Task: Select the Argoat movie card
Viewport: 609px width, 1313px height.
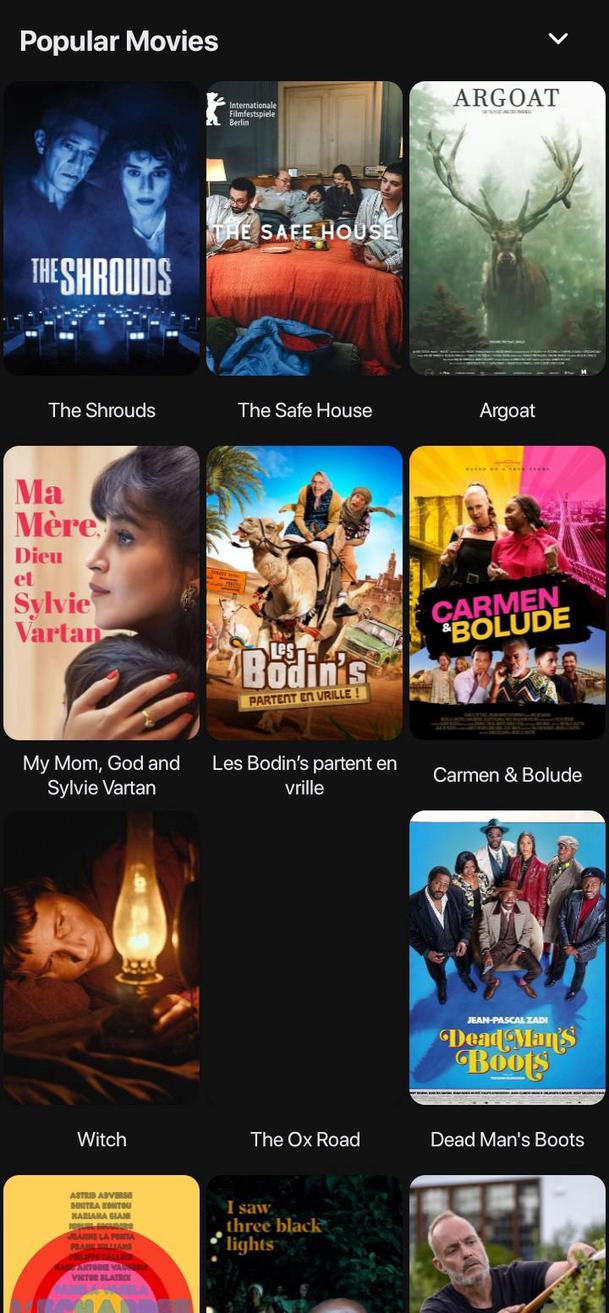Action: (x=507, y=228)
